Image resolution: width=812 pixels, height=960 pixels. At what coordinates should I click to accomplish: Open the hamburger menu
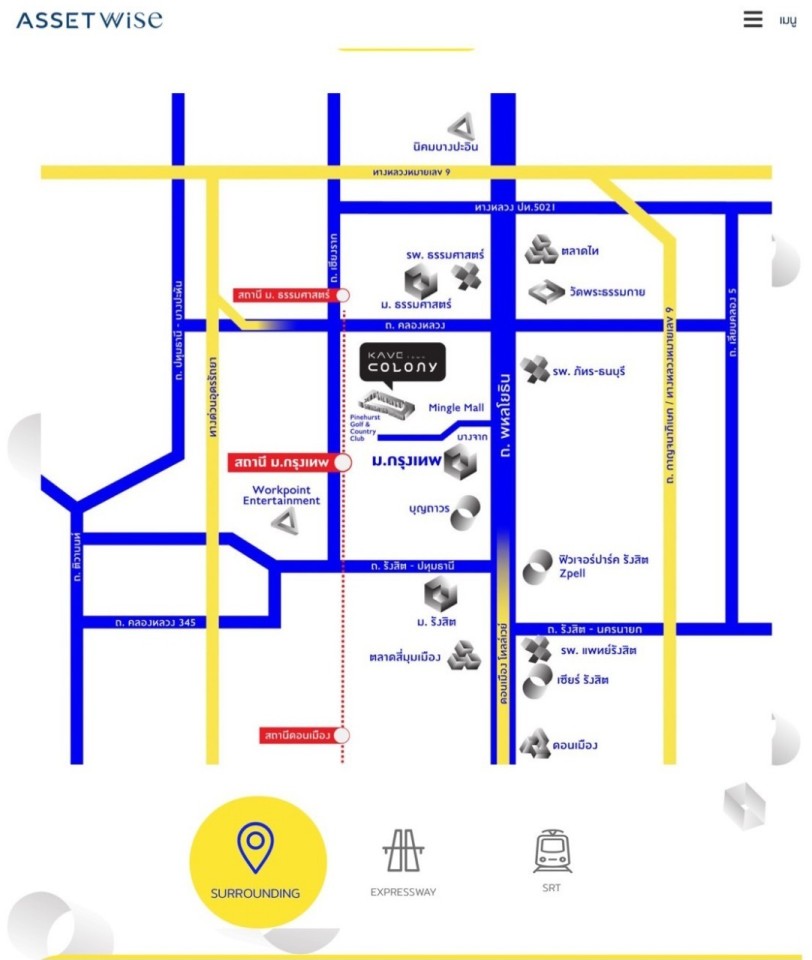(x=753, y=20)
